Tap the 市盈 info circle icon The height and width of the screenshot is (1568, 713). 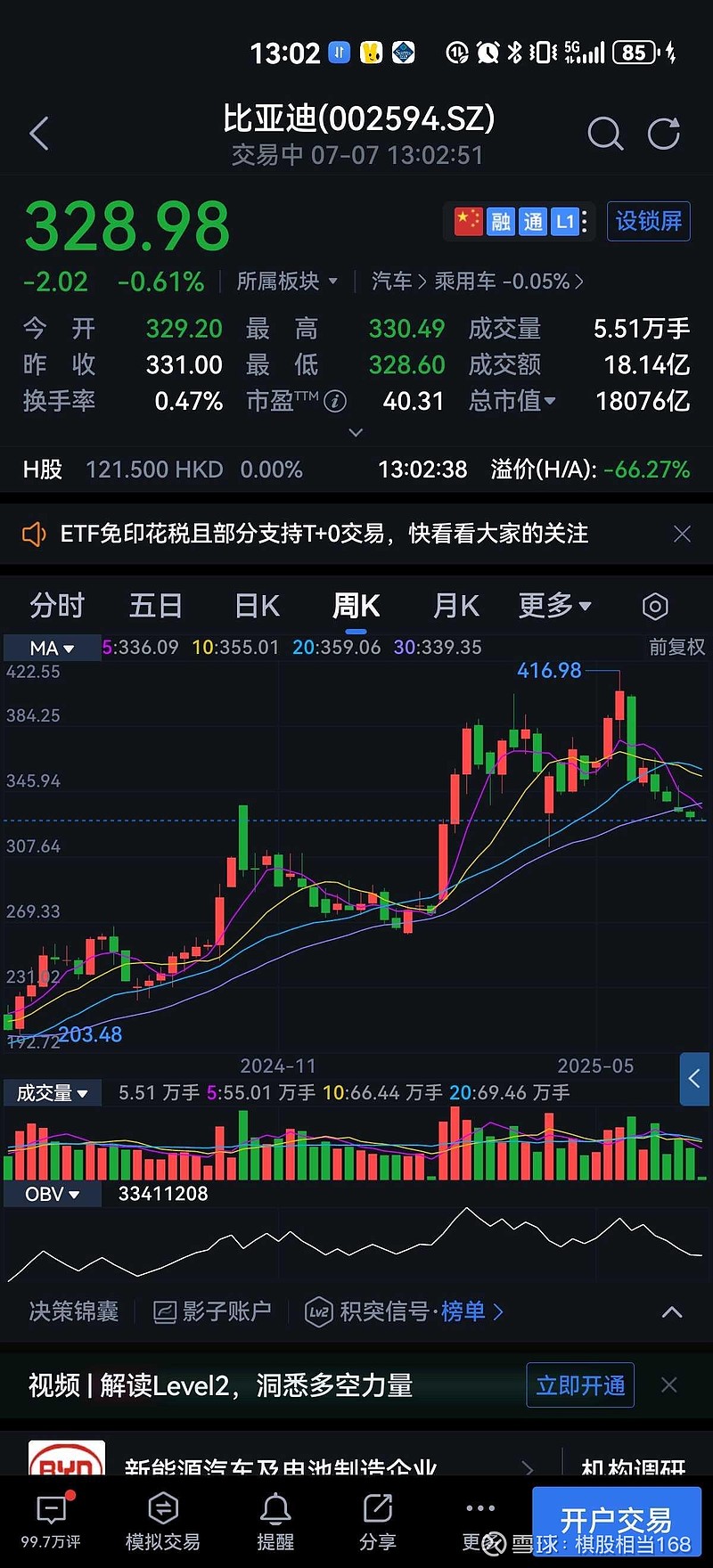(334, 401)
